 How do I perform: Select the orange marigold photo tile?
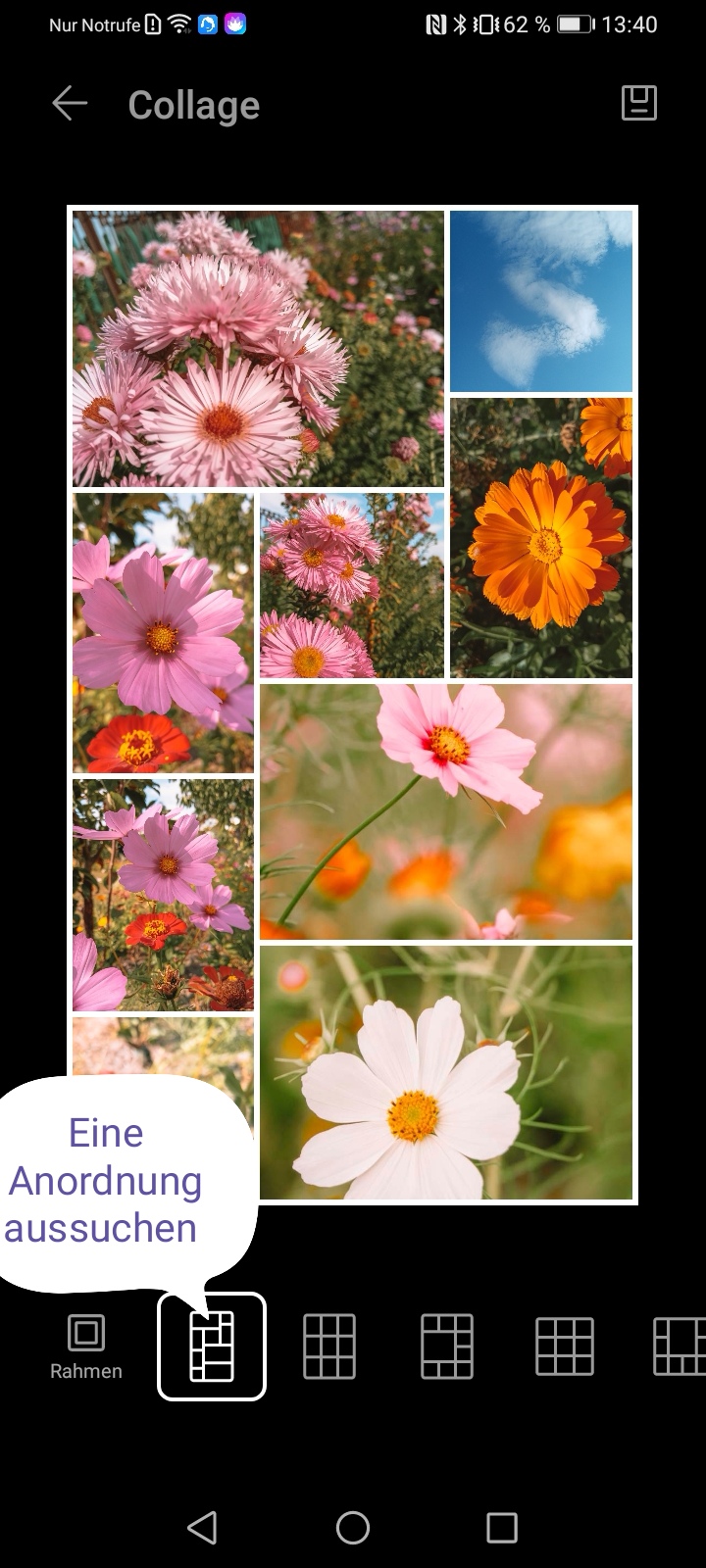pos(541,537)
